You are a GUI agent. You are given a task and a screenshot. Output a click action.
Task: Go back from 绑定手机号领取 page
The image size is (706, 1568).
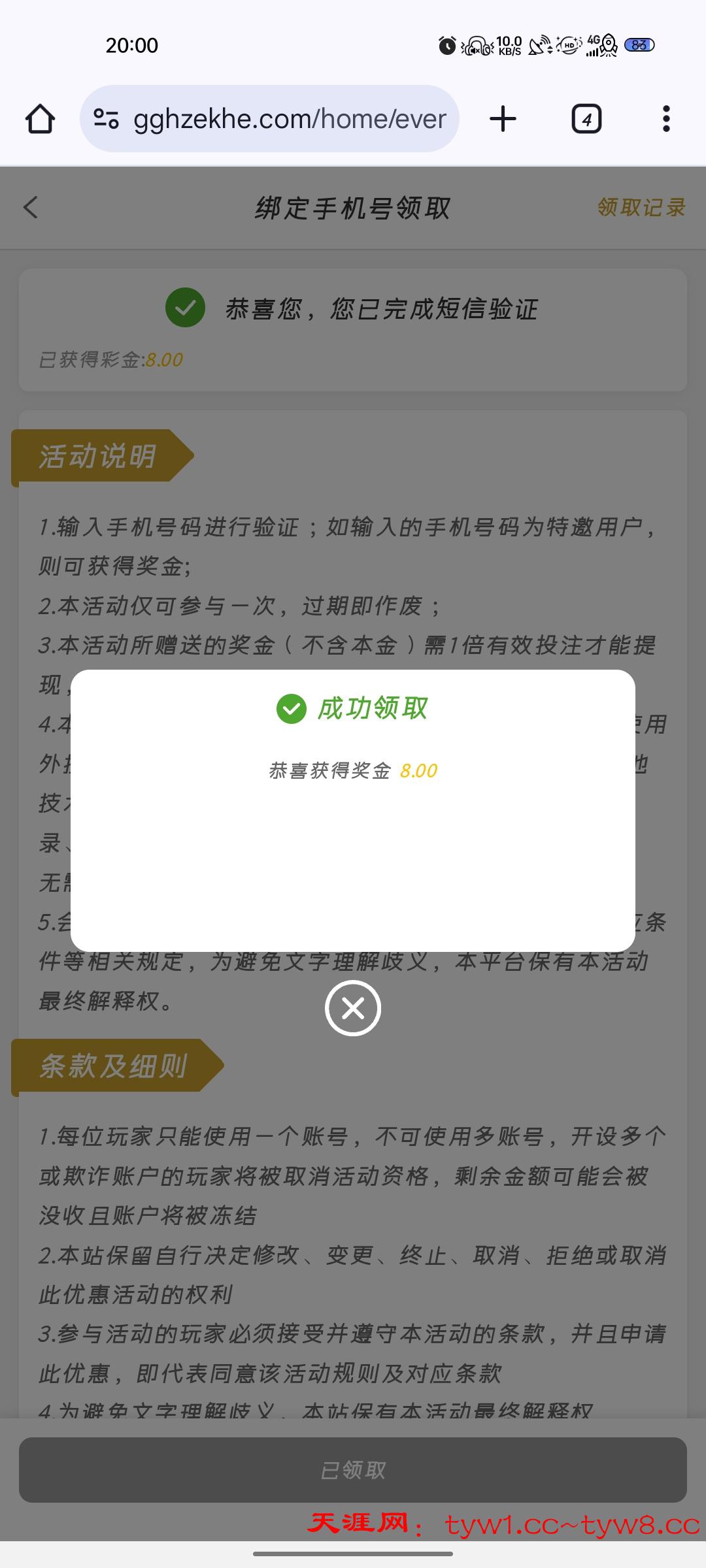pyautogui.click(x=31, y=208)
